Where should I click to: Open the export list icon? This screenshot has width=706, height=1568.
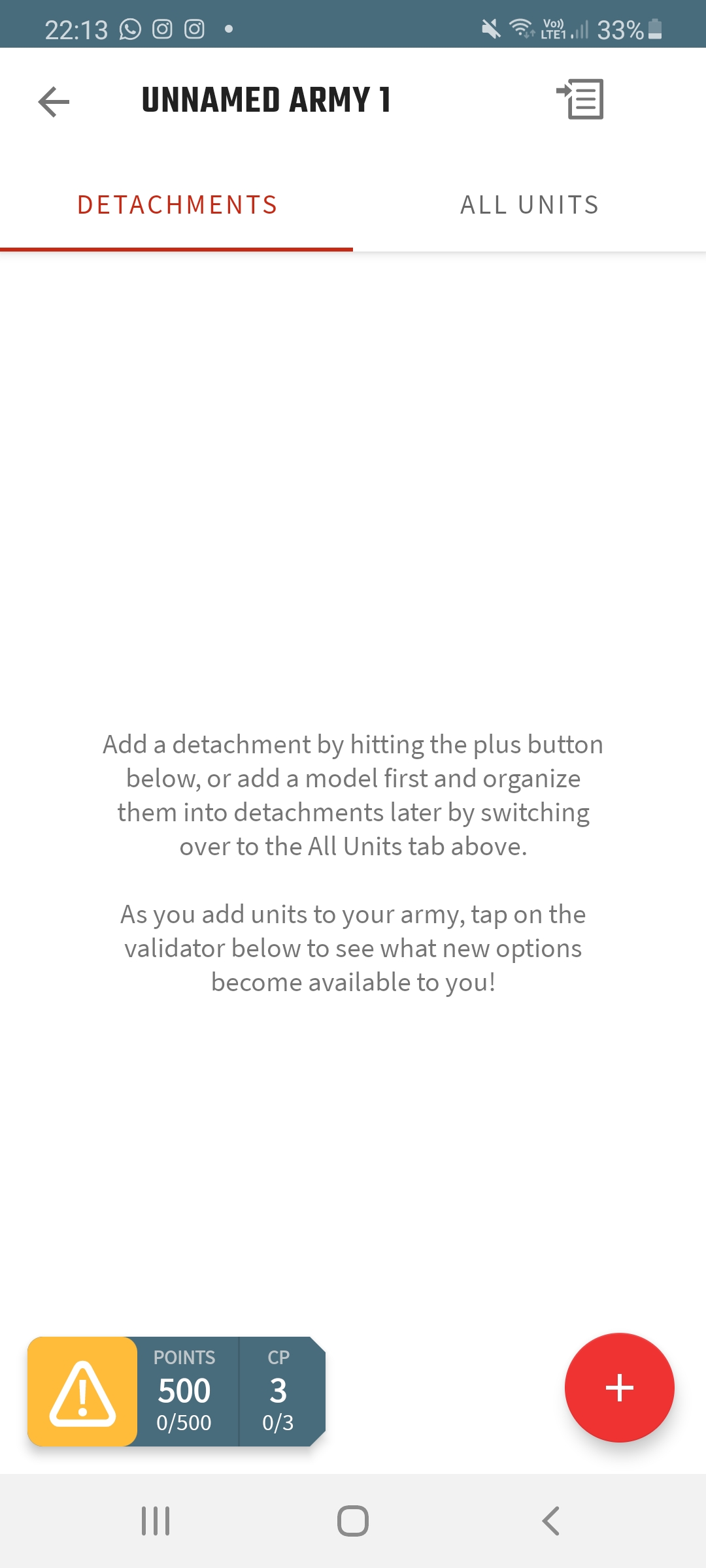click(581, 100)
